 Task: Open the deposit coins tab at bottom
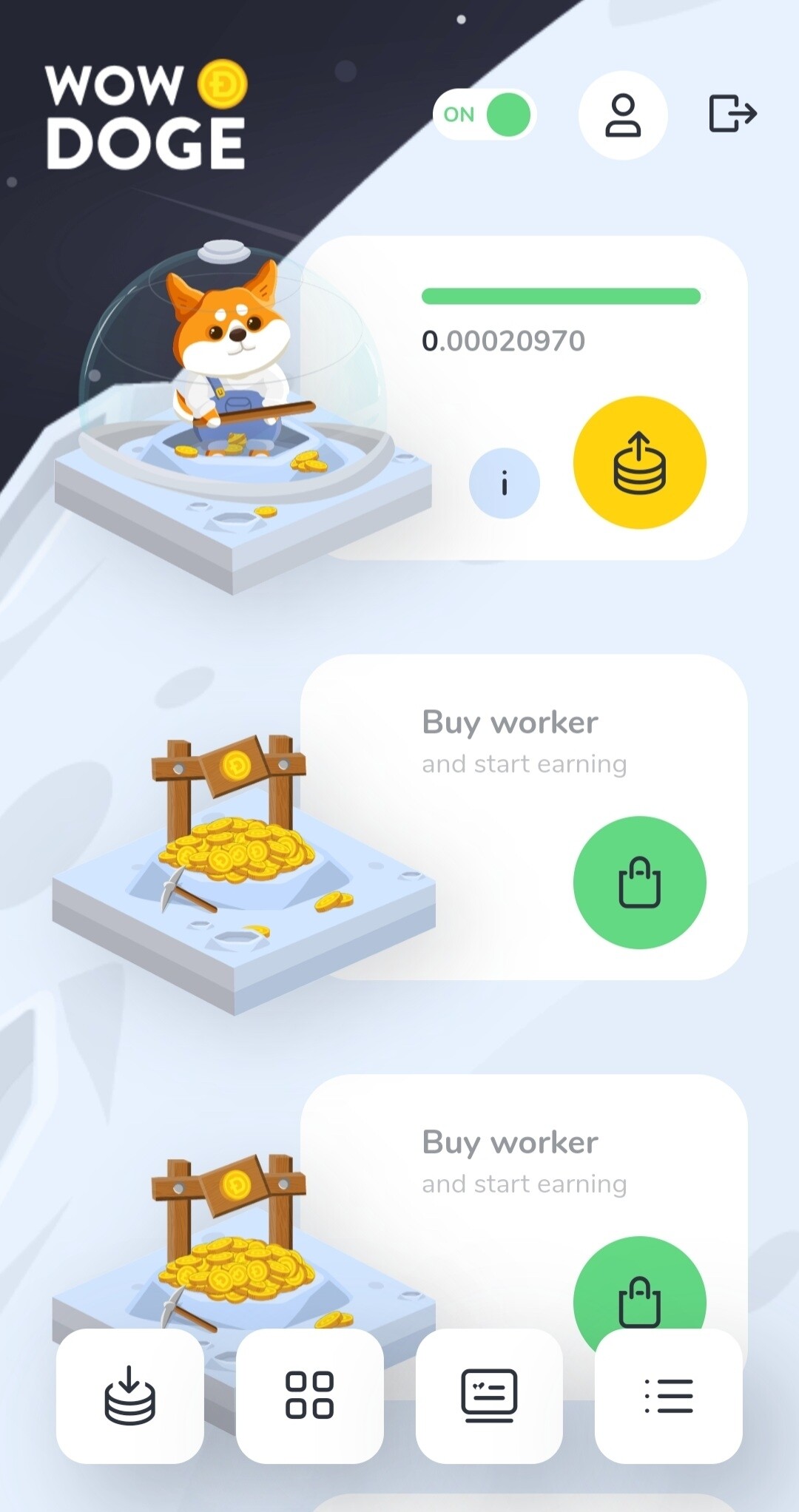pos(130,1396)
